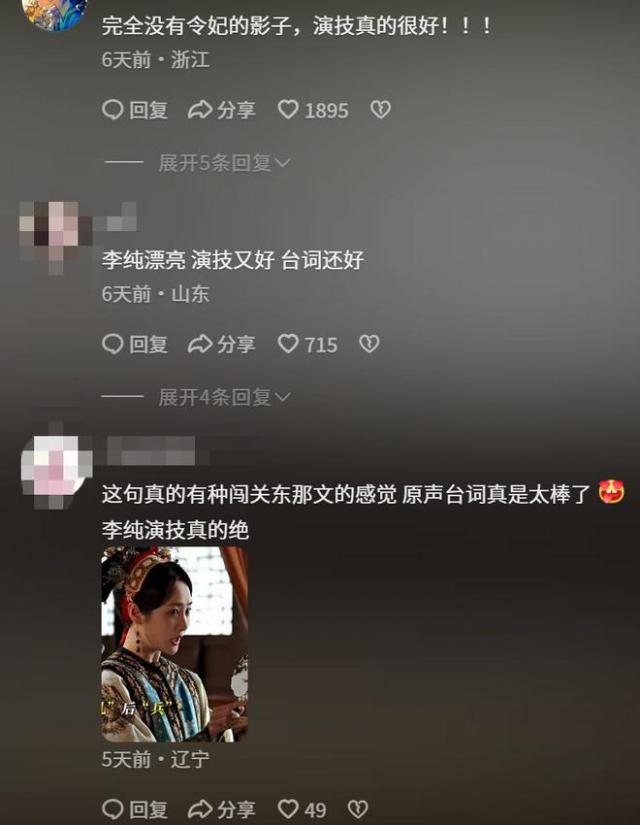Reply to the comment posted from 辽宁

[135, 808]
